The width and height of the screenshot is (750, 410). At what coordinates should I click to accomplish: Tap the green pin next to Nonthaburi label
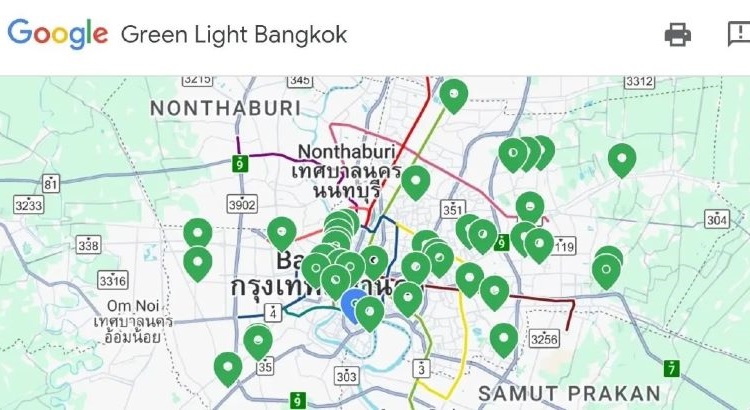click(x=415, y=181)
